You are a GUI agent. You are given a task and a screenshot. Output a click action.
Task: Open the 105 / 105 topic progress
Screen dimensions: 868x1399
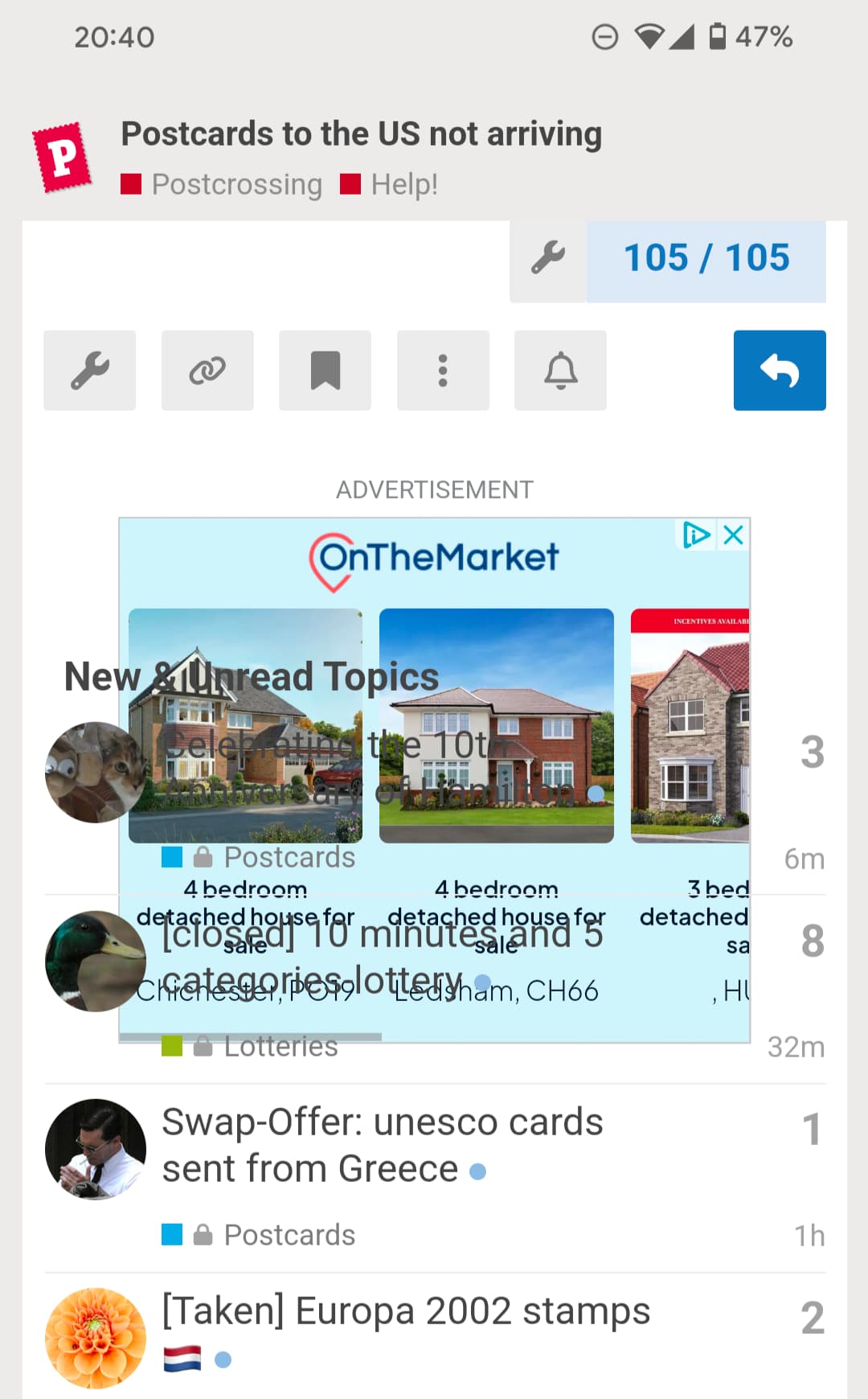point(706,260)
